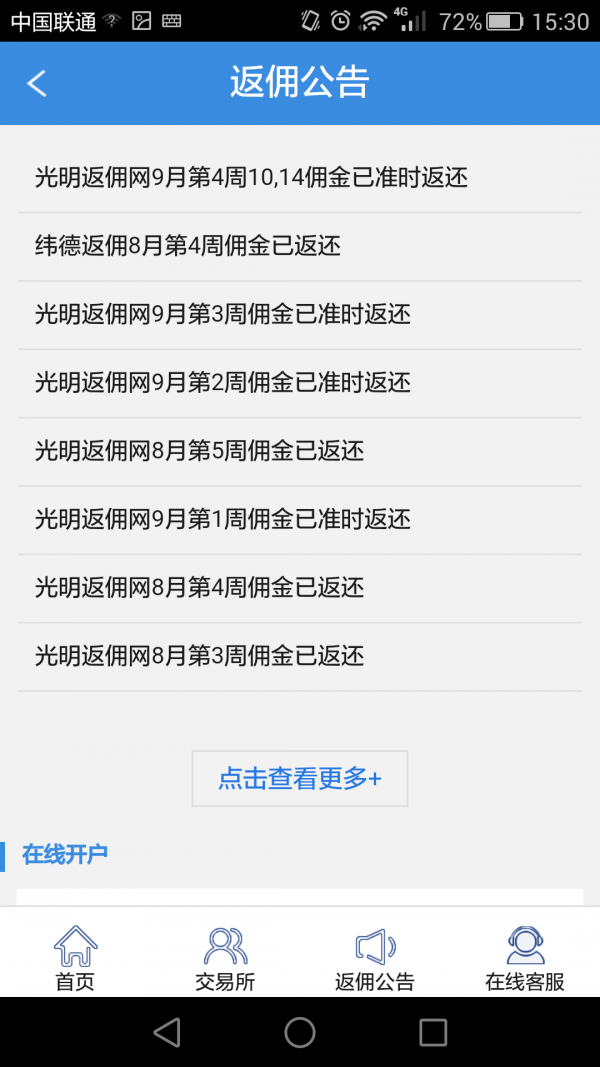Screen dimensions: 600x1067
Task: Select the 返佣公告 bottom tab
Action: pyautogui.click(x=375, y=957)
